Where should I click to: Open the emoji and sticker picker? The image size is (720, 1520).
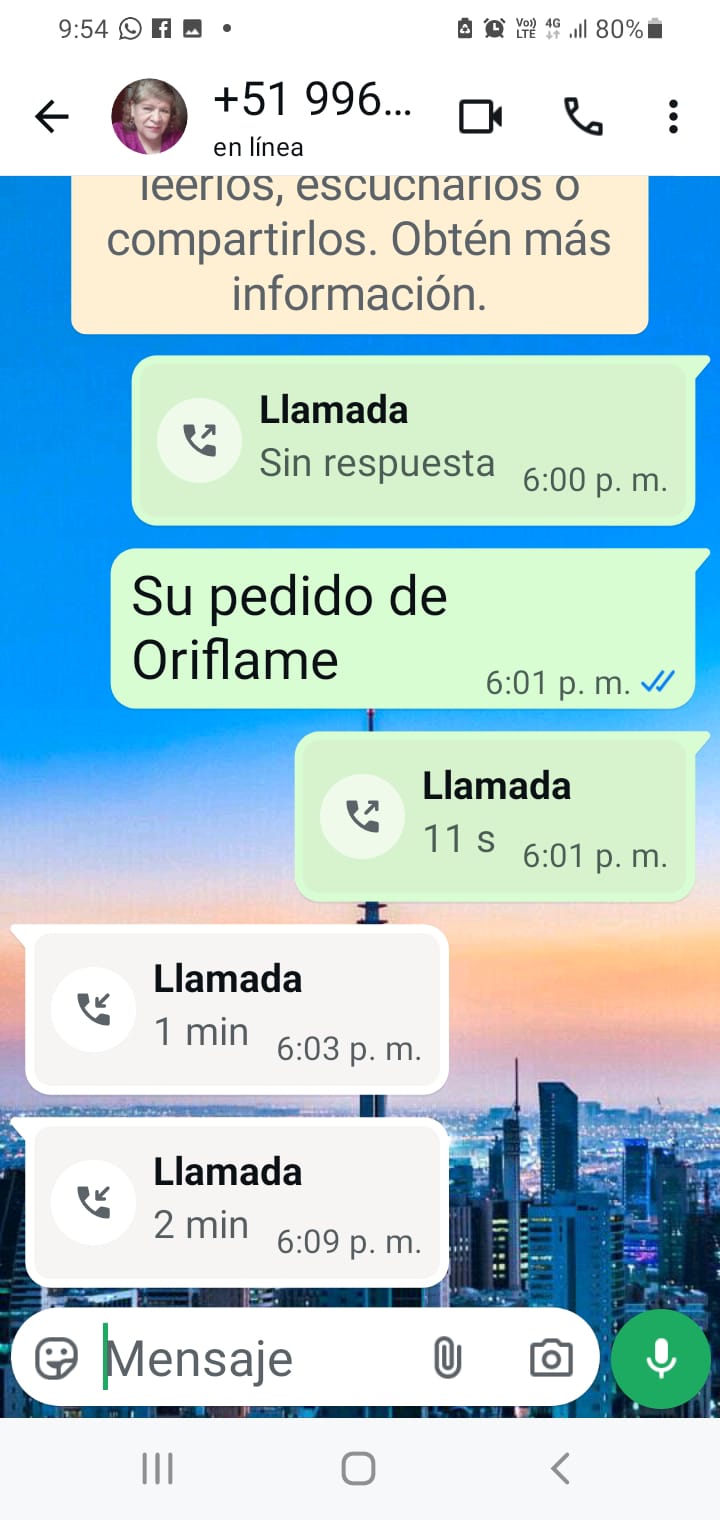click(x=56, y=1358)
